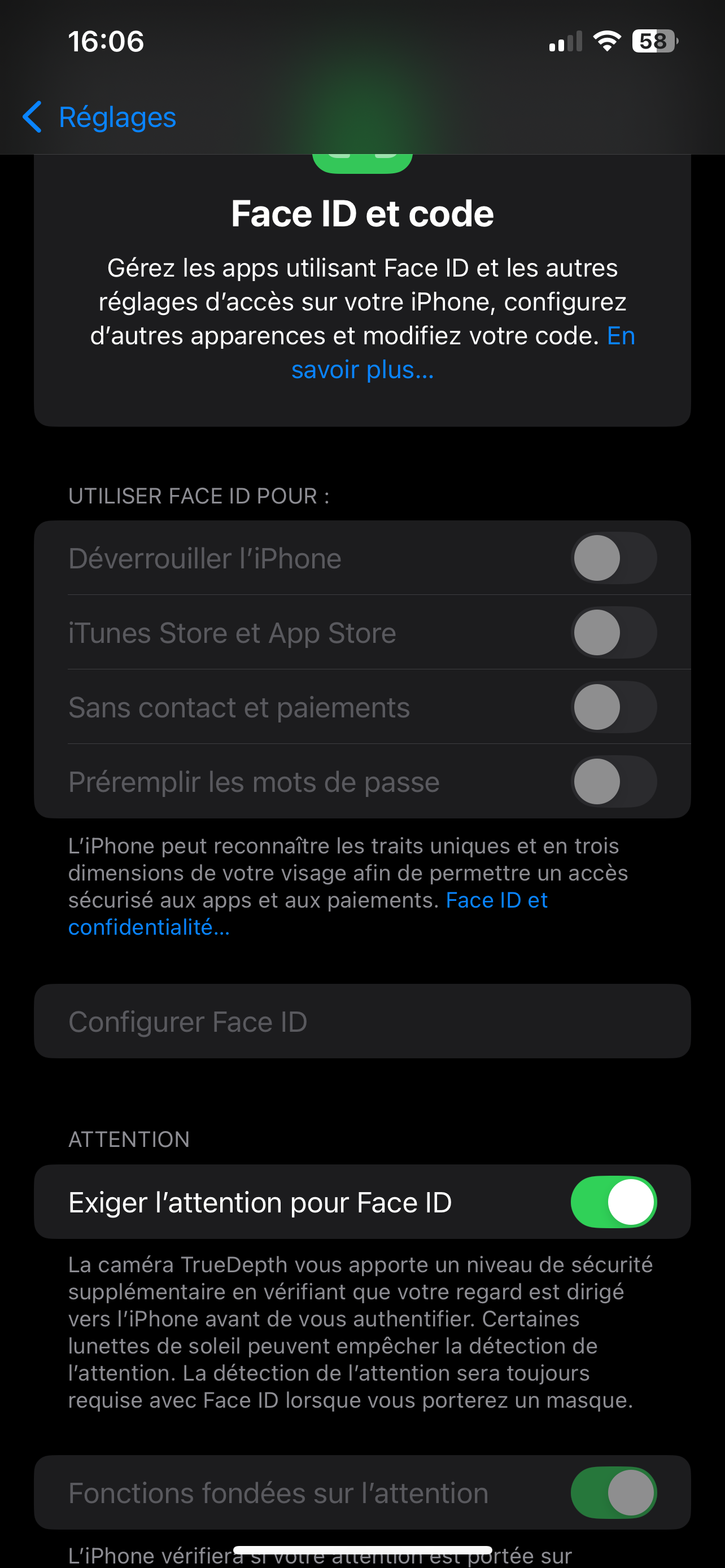
Task: Turn on Préremplir les mots de passe
Action: coord(613,782)
